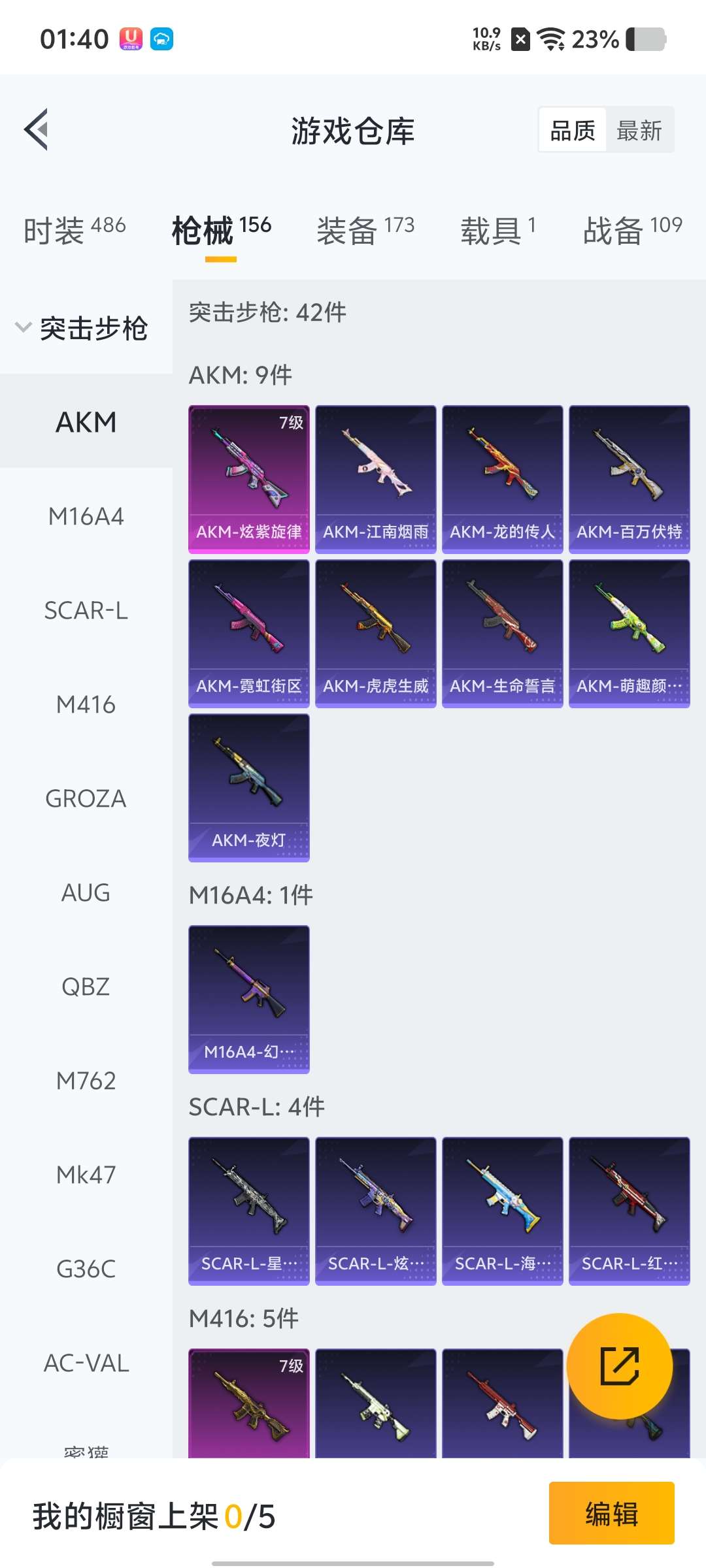Switch to the 时装 tab
Screen dimensions: 706x1568
point(75,230)
